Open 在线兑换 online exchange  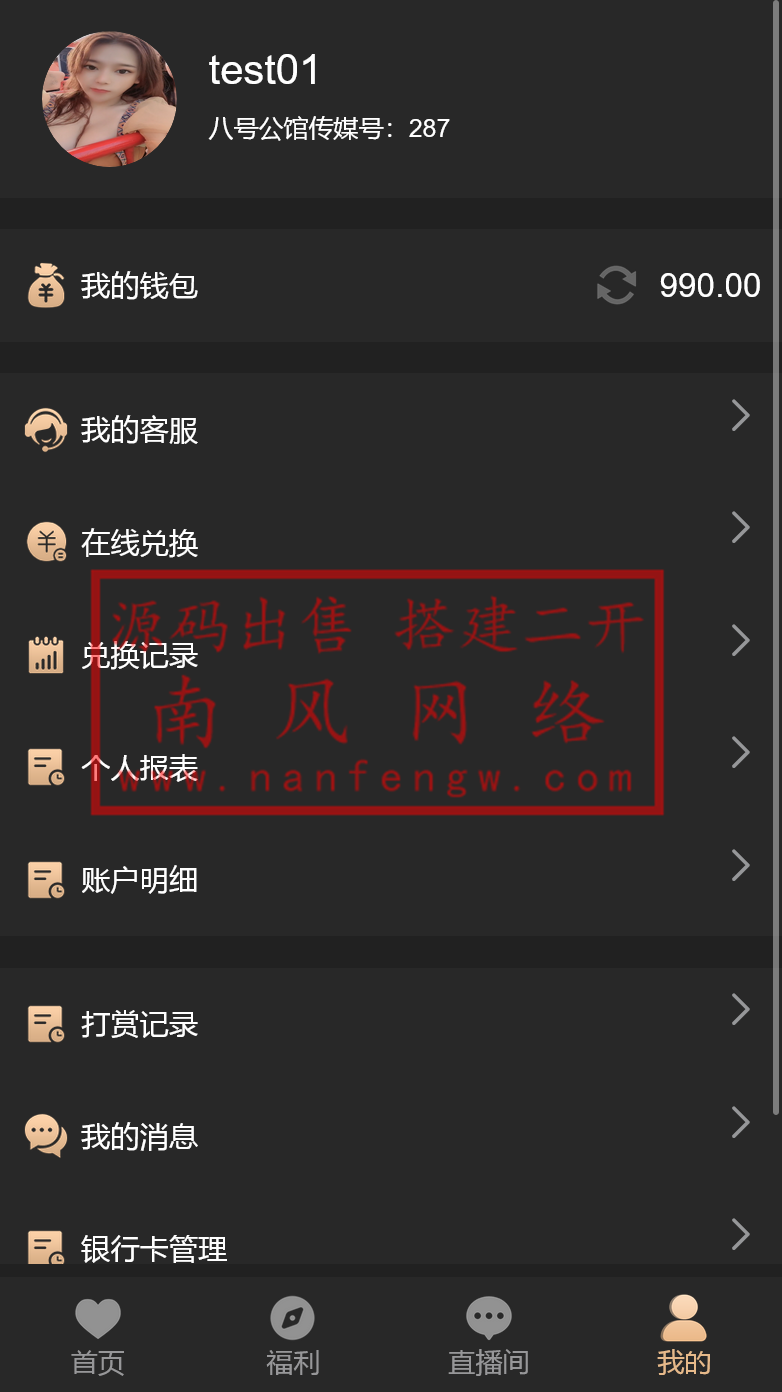point(139,543)
